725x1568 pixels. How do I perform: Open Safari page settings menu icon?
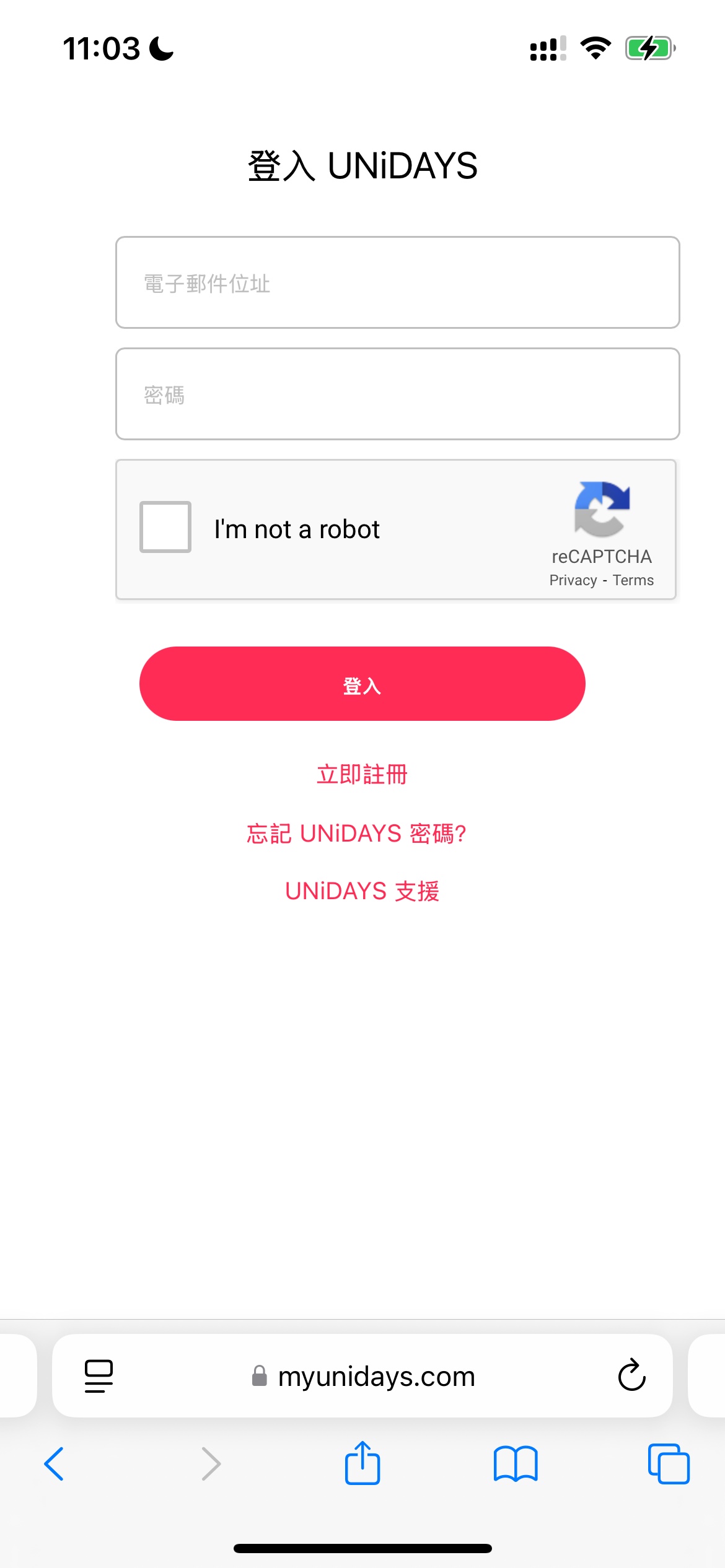(x=99, y=1376)
